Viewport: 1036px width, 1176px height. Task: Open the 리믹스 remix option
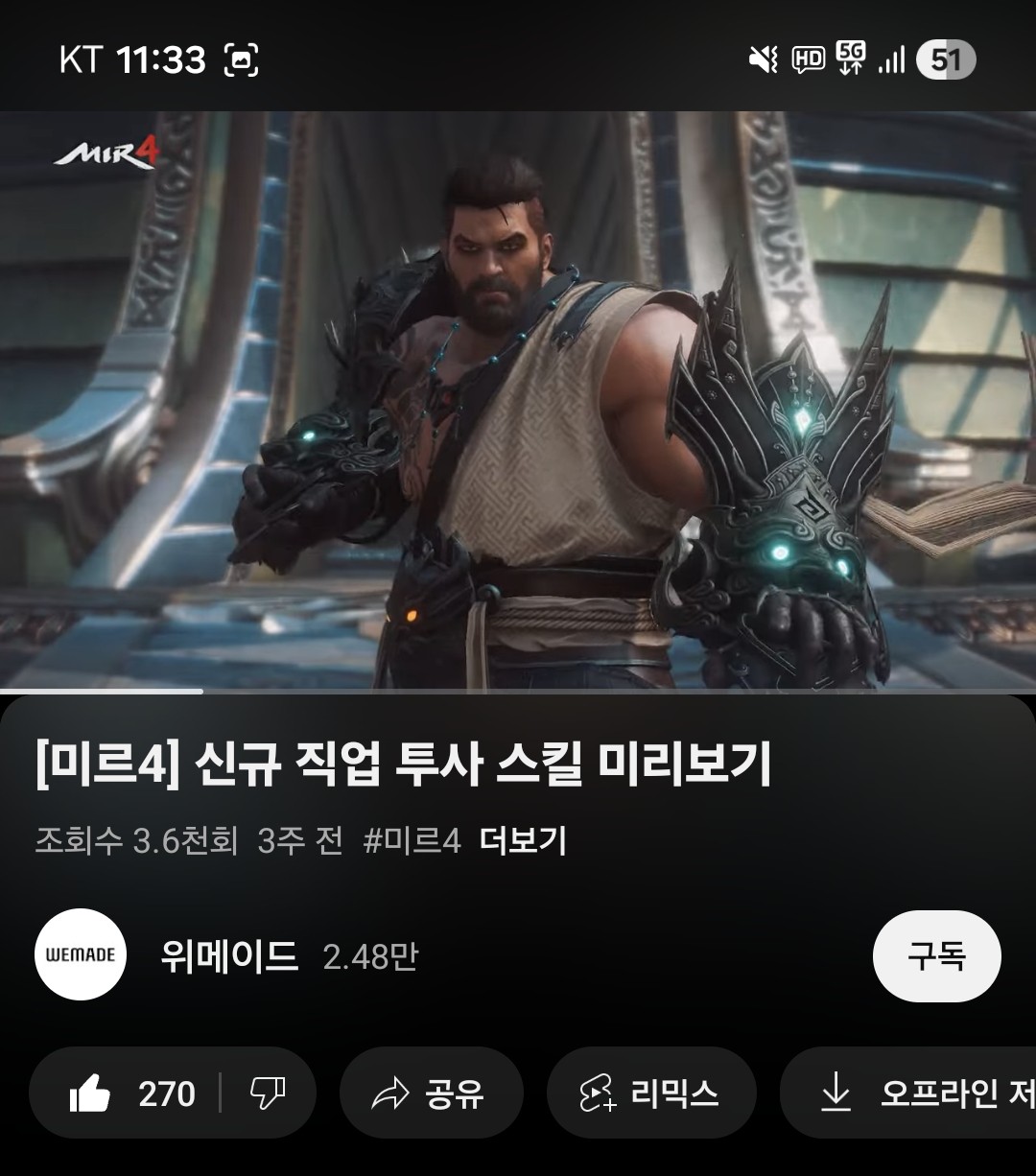click(650, 1094)
